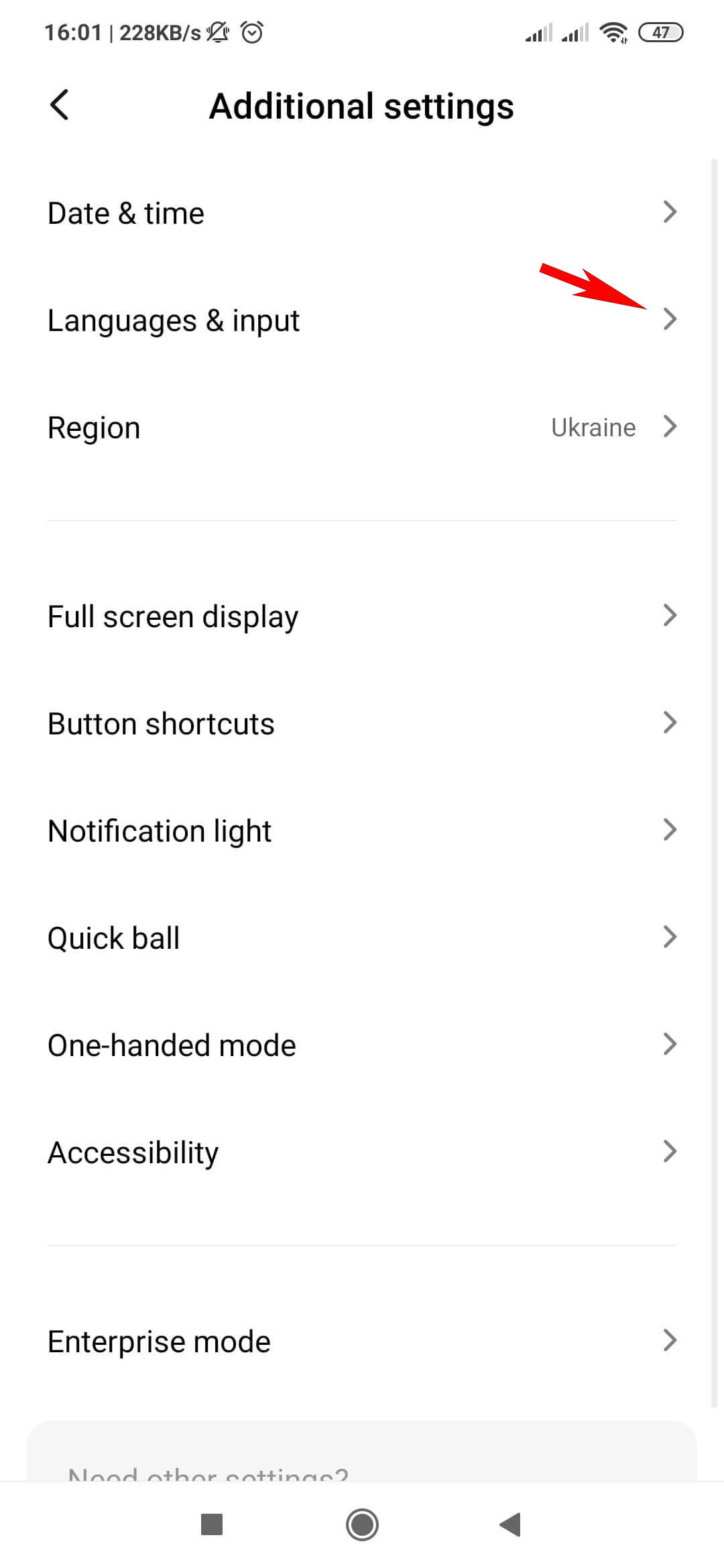Open One-handed mode options
The width and height of the screenshot is (724, 1568).
[362, 1044]
